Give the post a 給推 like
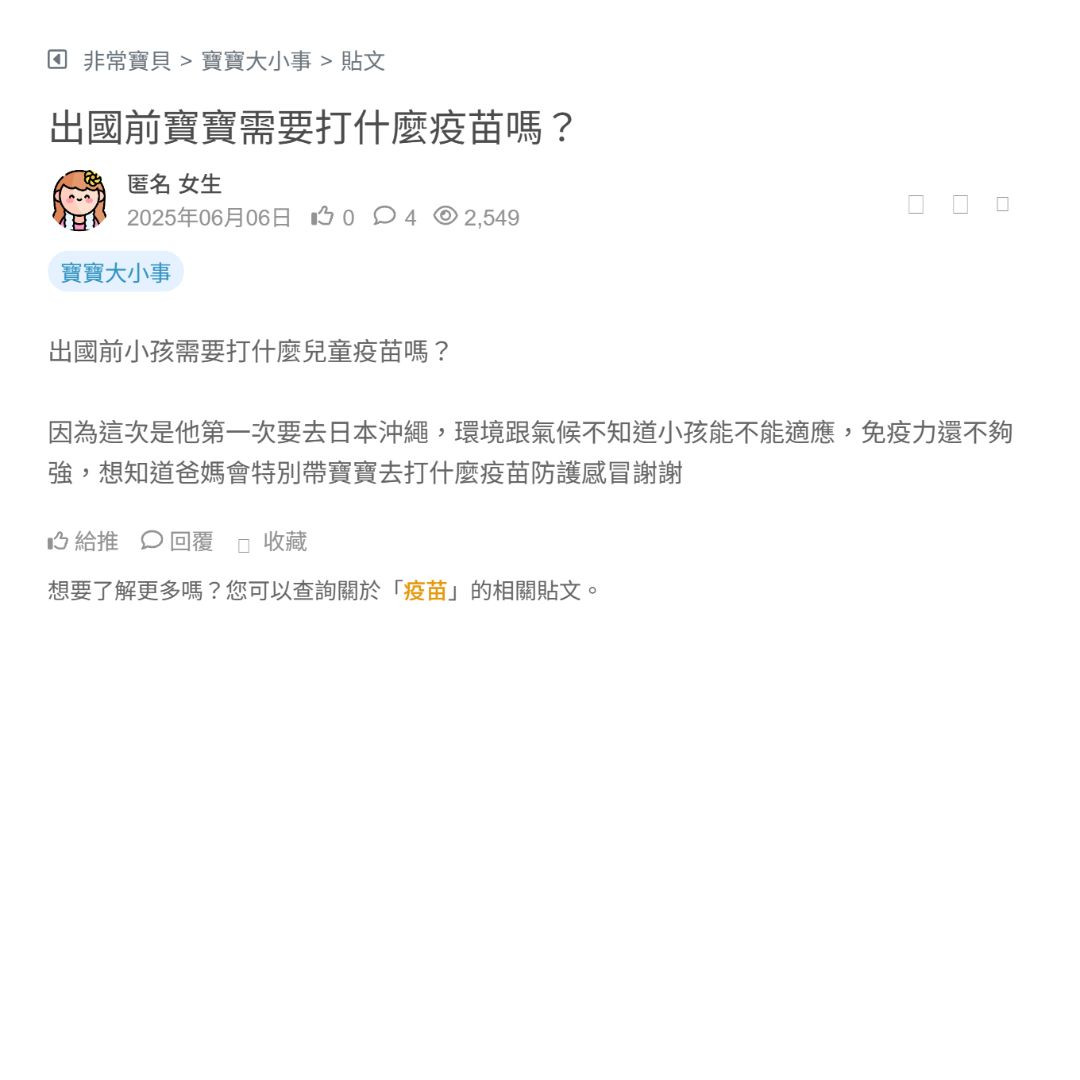 pyautogui.click(x=84, y=541)
